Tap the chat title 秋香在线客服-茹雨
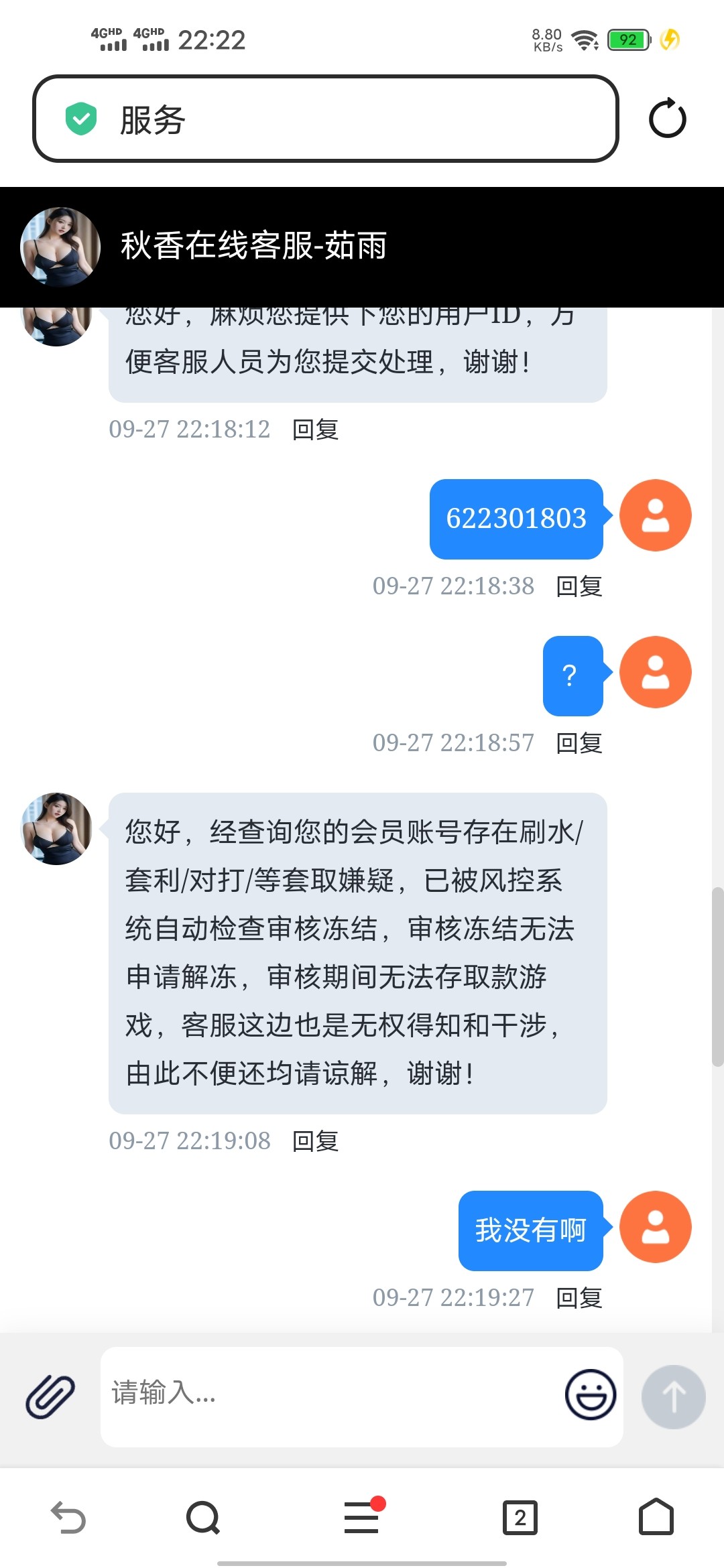The height and width of the screenshot is (1568, 724). click(x=255, y=247)
